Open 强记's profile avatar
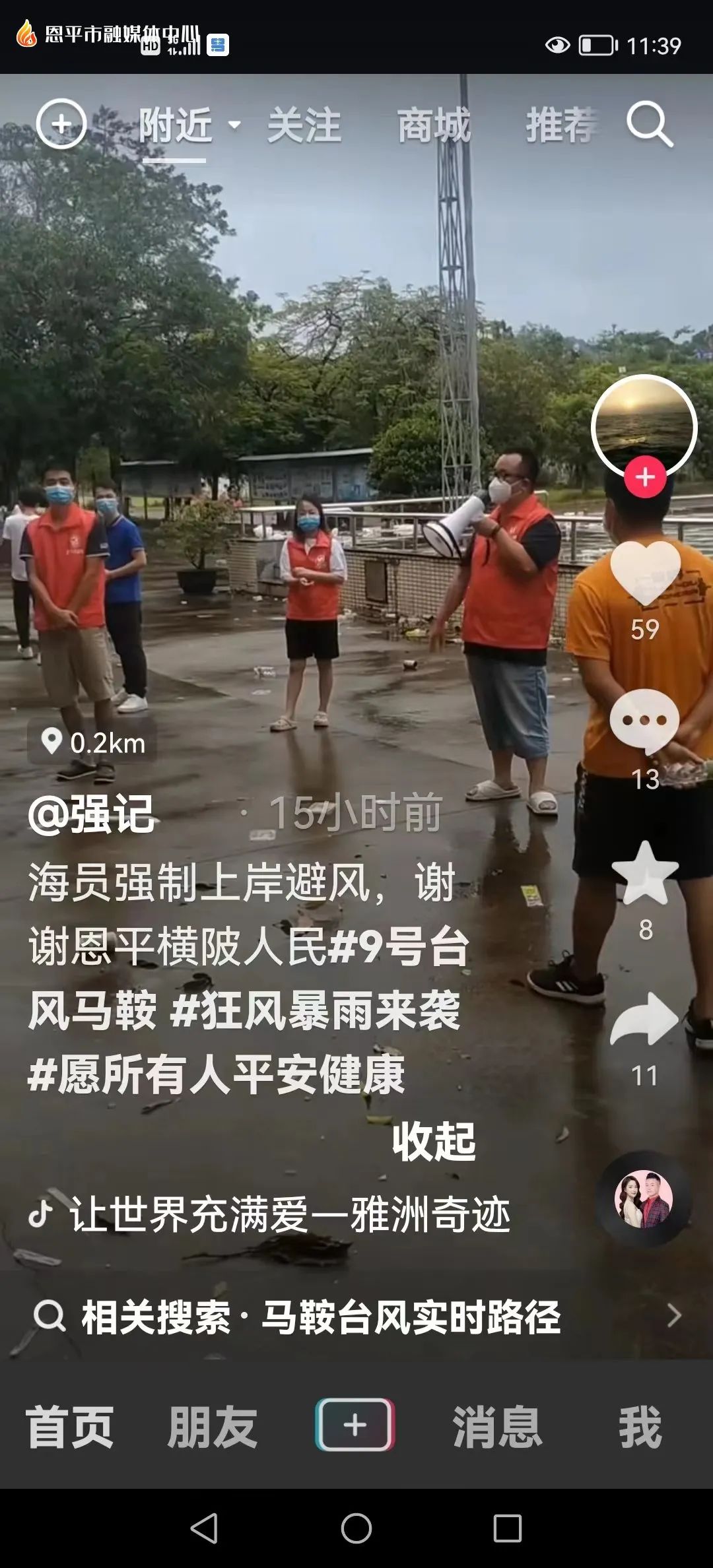Image resolution: width=713 pixels, height=1568 pixels. click(x=644, y=426)
